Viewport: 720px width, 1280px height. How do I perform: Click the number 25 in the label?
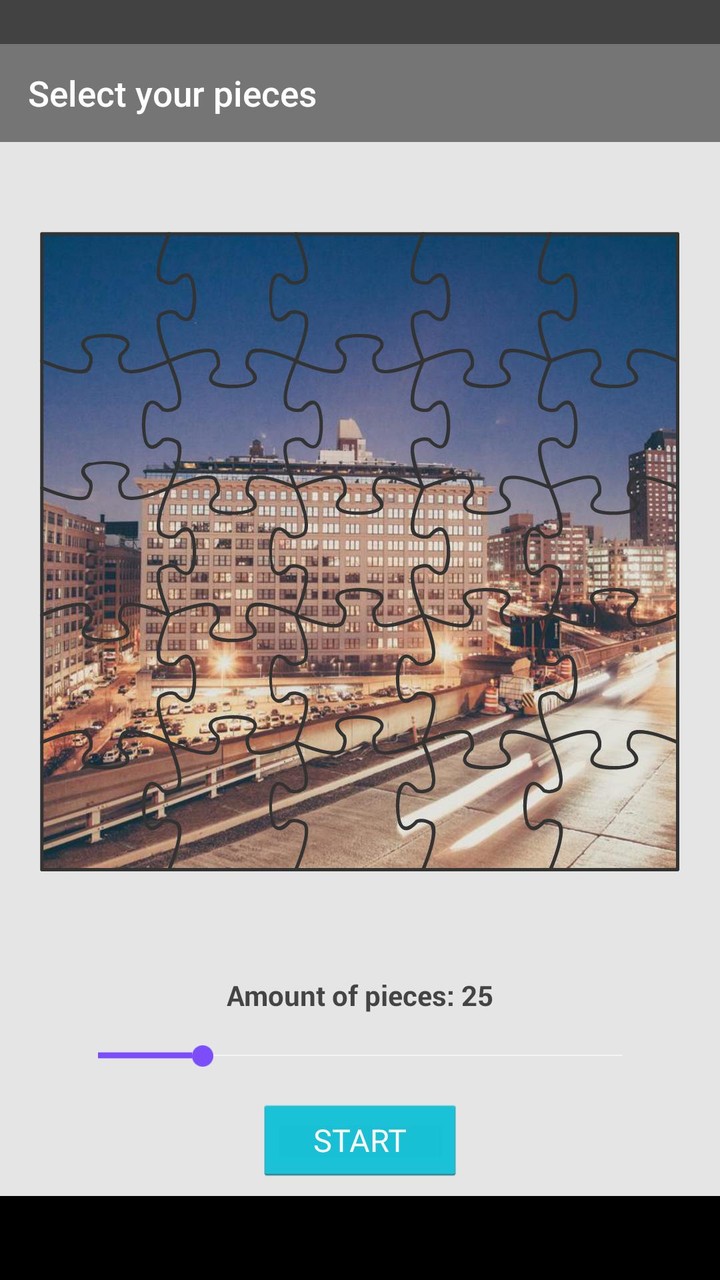click(479, 996)
